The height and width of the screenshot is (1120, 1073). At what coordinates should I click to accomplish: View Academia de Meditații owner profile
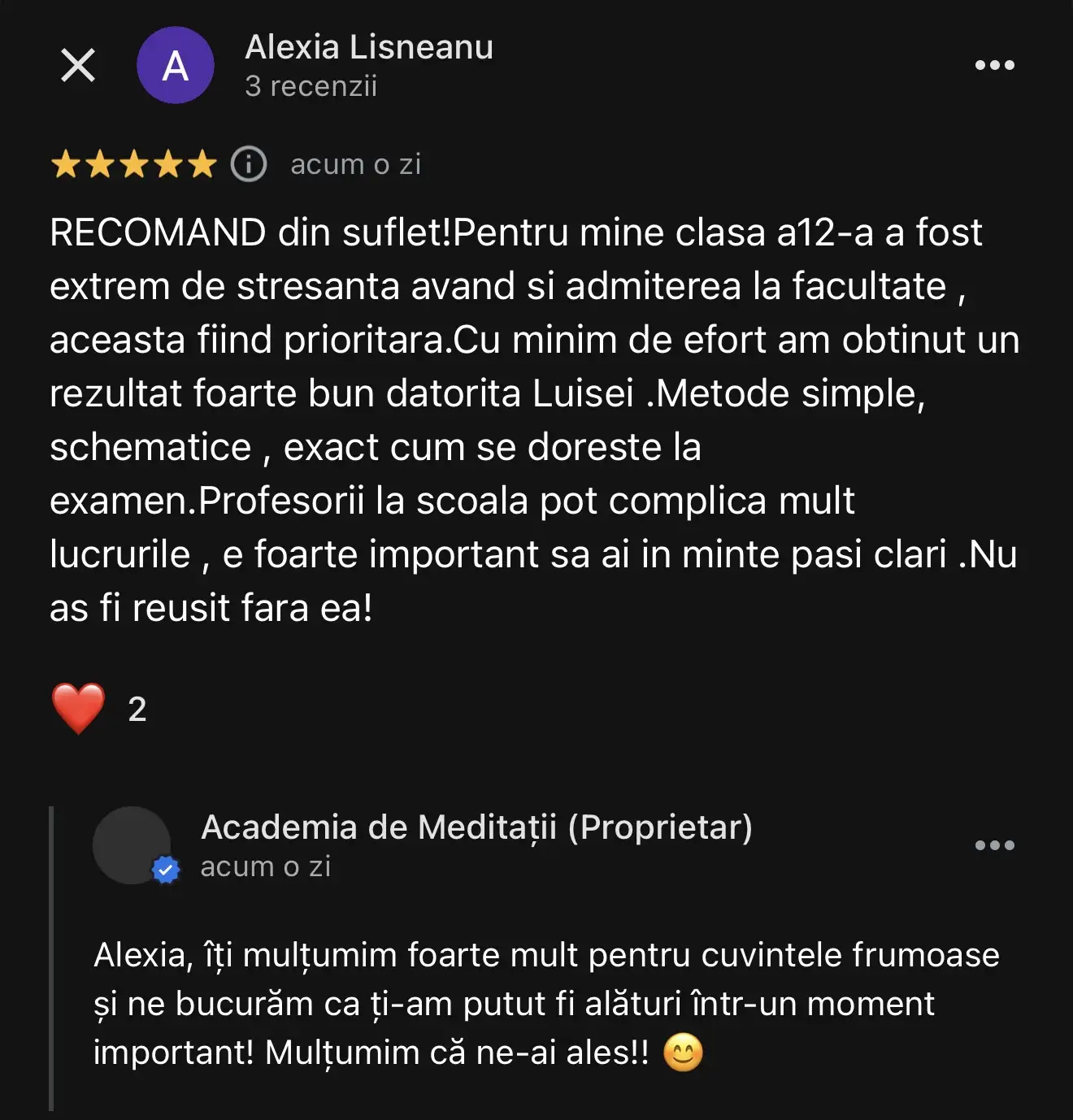pos(132,845)
